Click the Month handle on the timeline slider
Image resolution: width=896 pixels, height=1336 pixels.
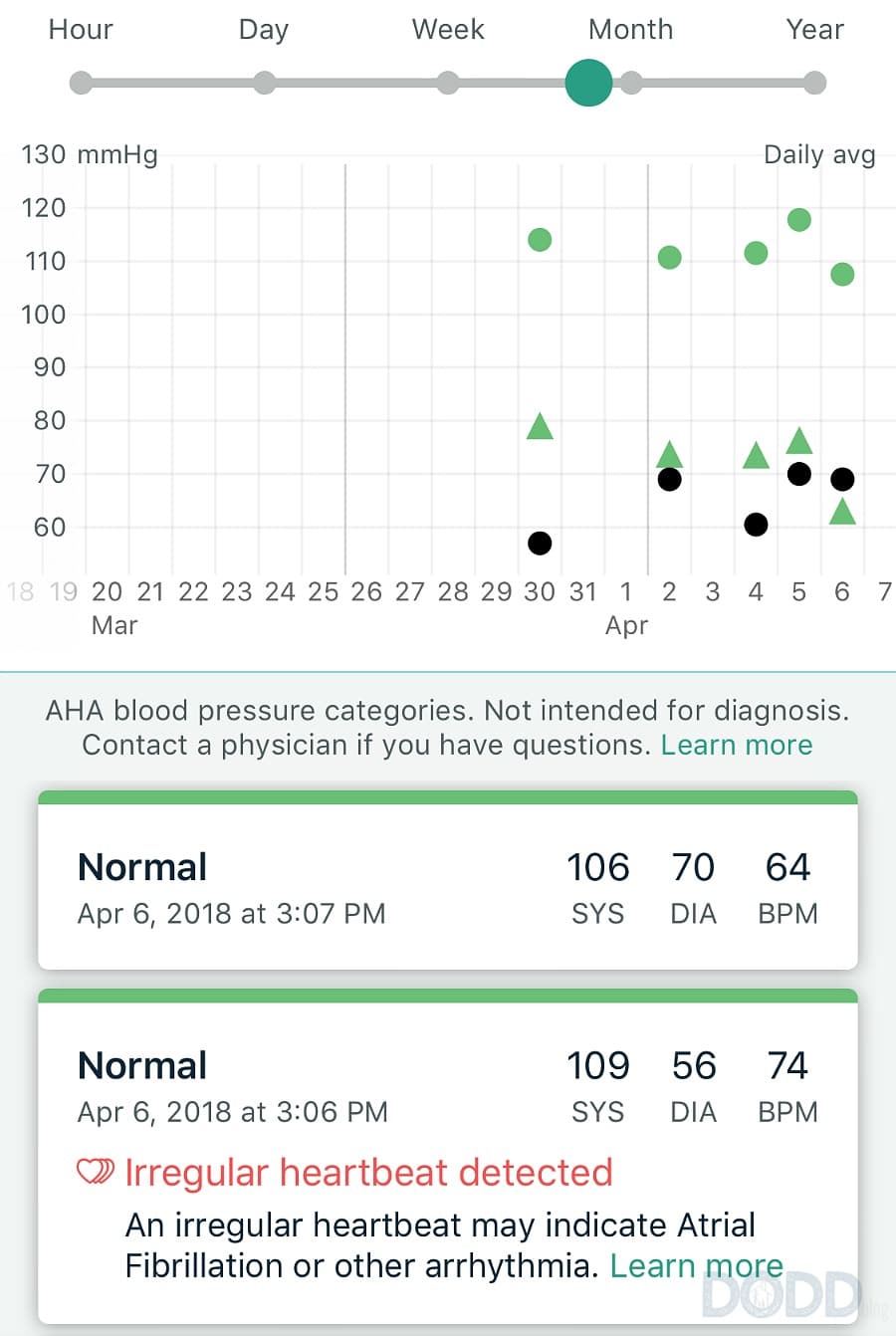pos(588,83)
